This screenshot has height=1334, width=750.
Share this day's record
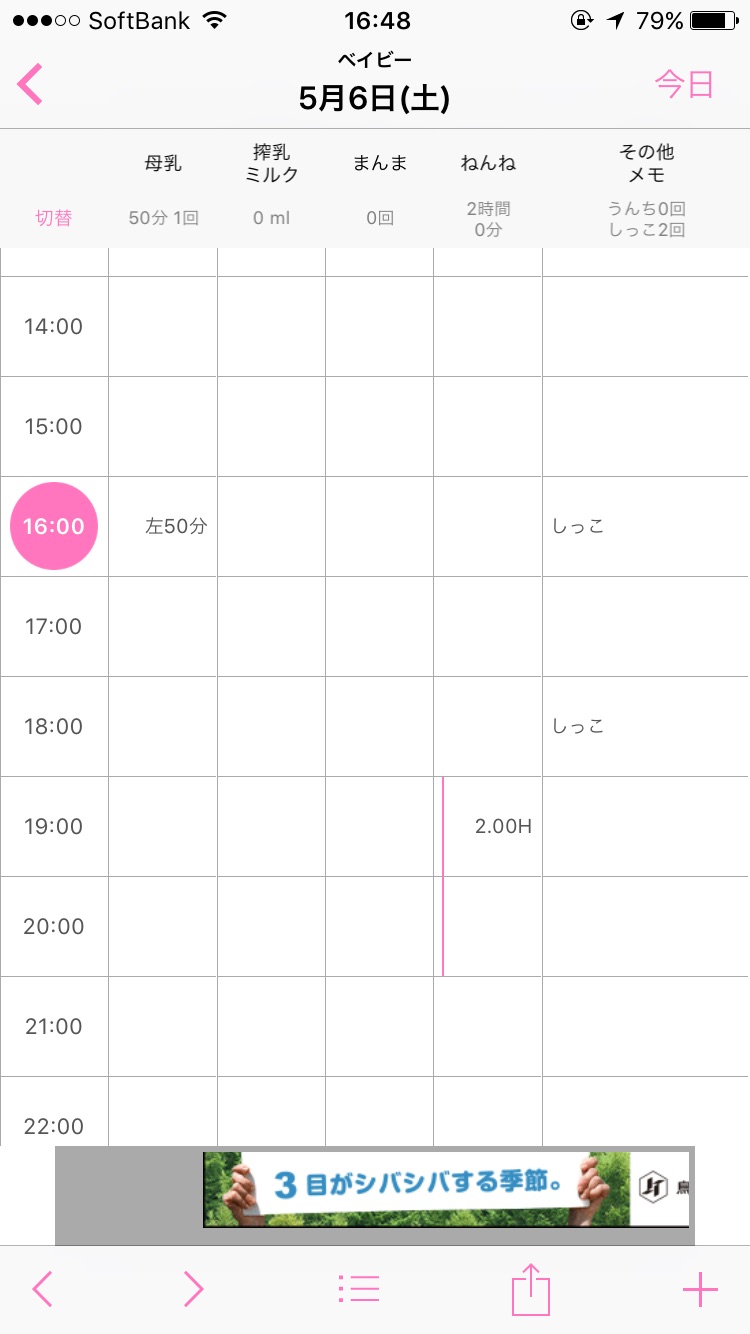click(x=531, y=1290)
